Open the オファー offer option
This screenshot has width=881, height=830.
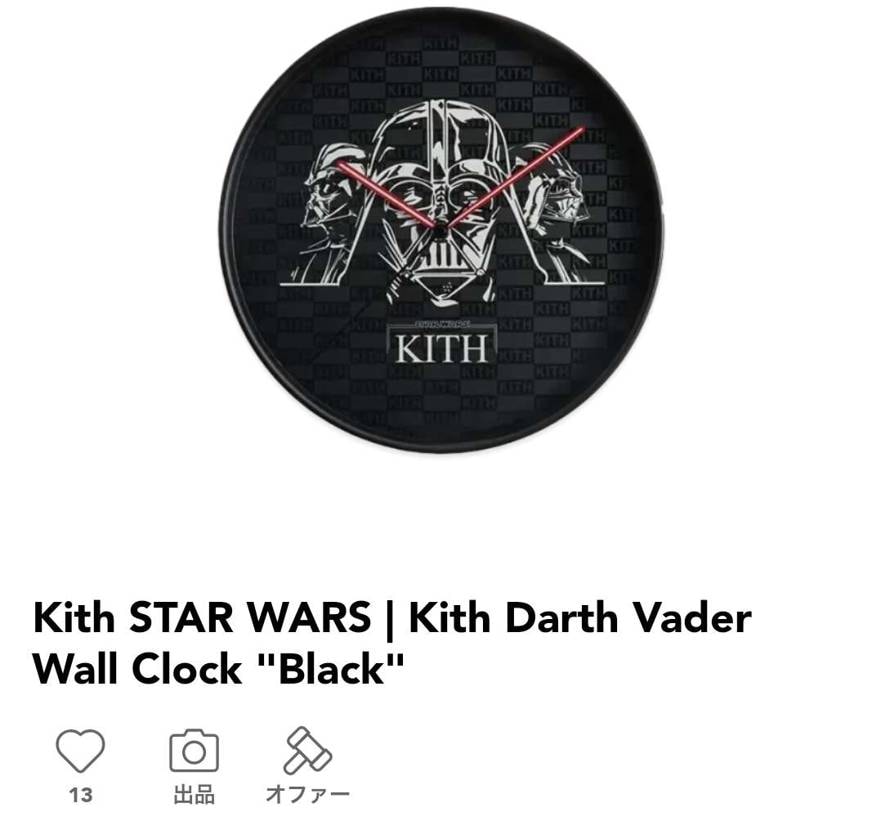(307, 751)
